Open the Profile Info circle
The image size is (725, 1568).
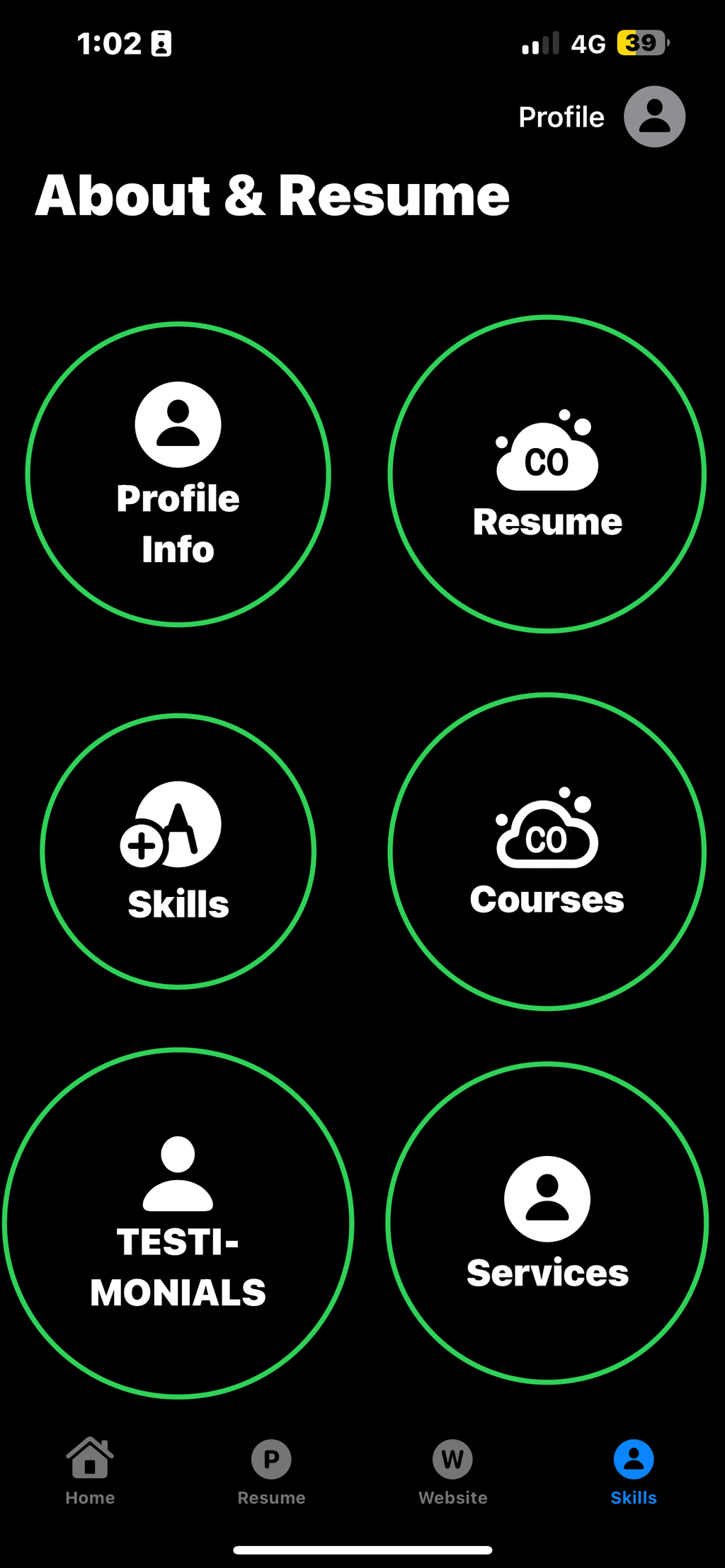pos(178,474)
